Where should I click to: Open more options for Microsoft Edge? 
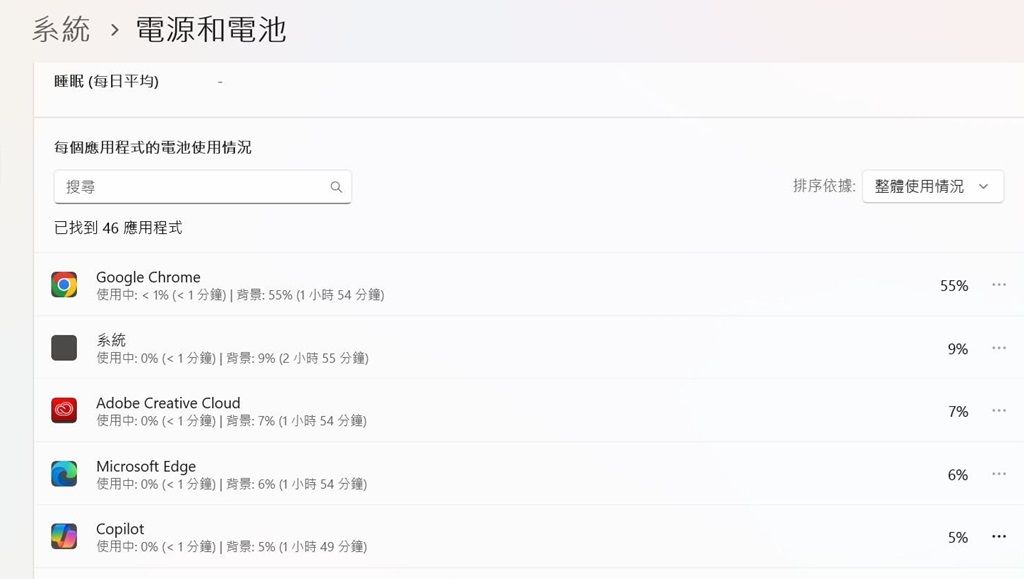coord(998,474)
